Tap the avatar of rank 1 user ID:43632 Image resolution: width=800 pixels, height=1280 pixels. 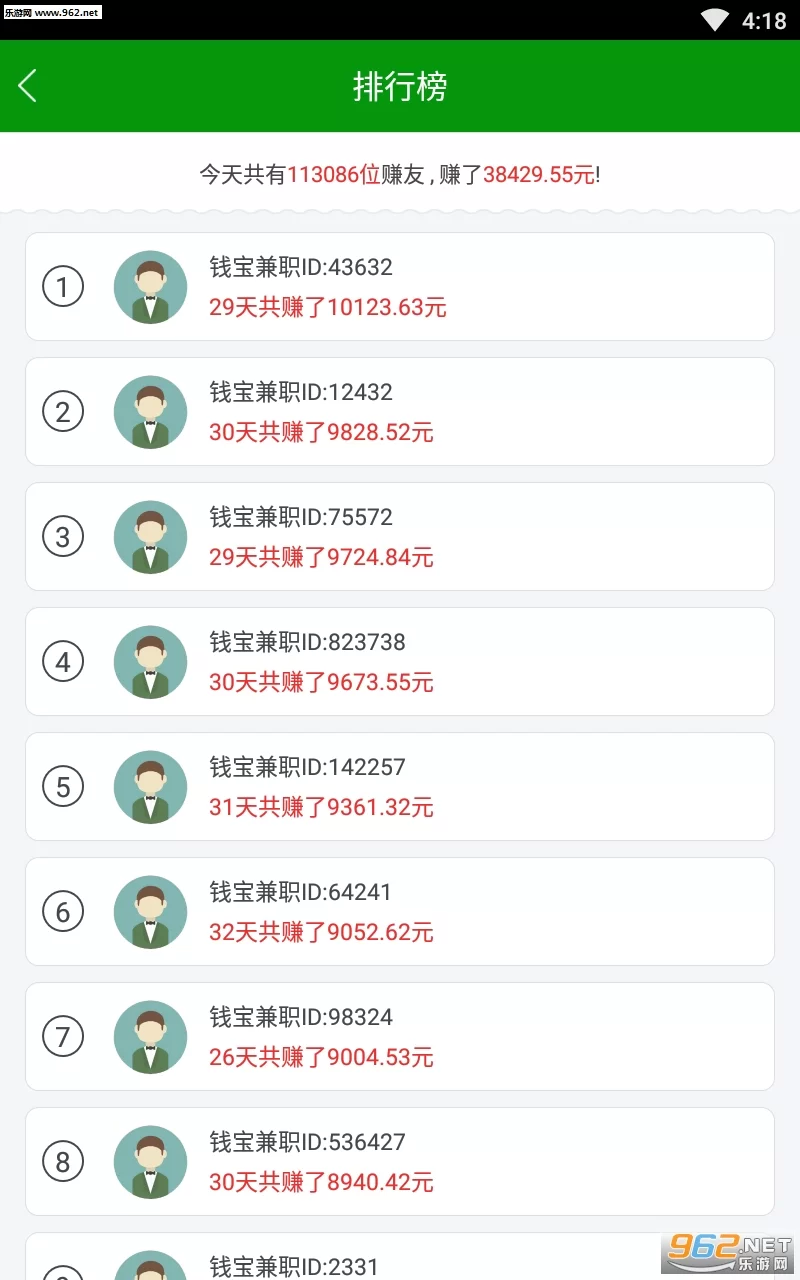150,287
